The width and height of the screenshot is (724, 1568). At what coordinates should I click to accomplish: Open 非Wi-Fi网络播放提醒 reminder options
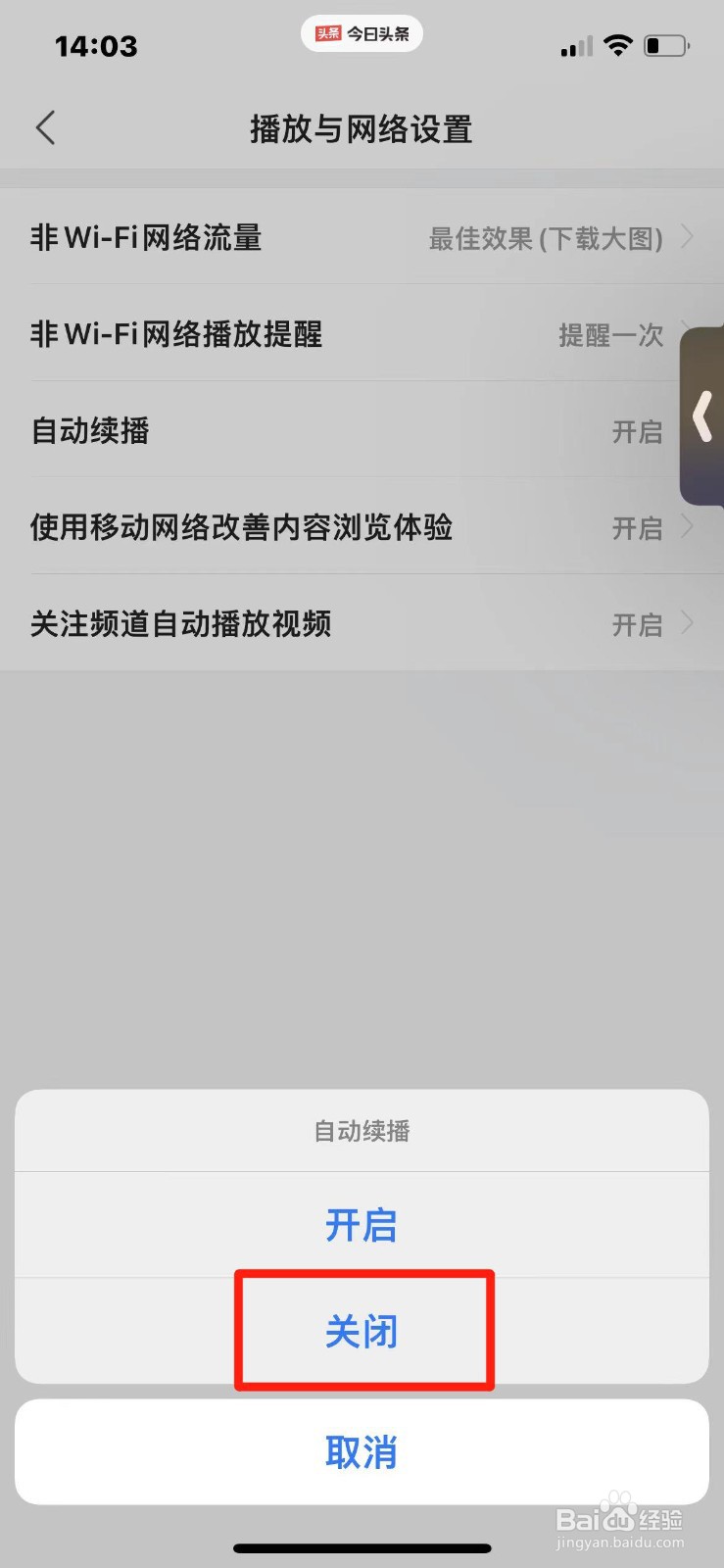coord(362,334)
